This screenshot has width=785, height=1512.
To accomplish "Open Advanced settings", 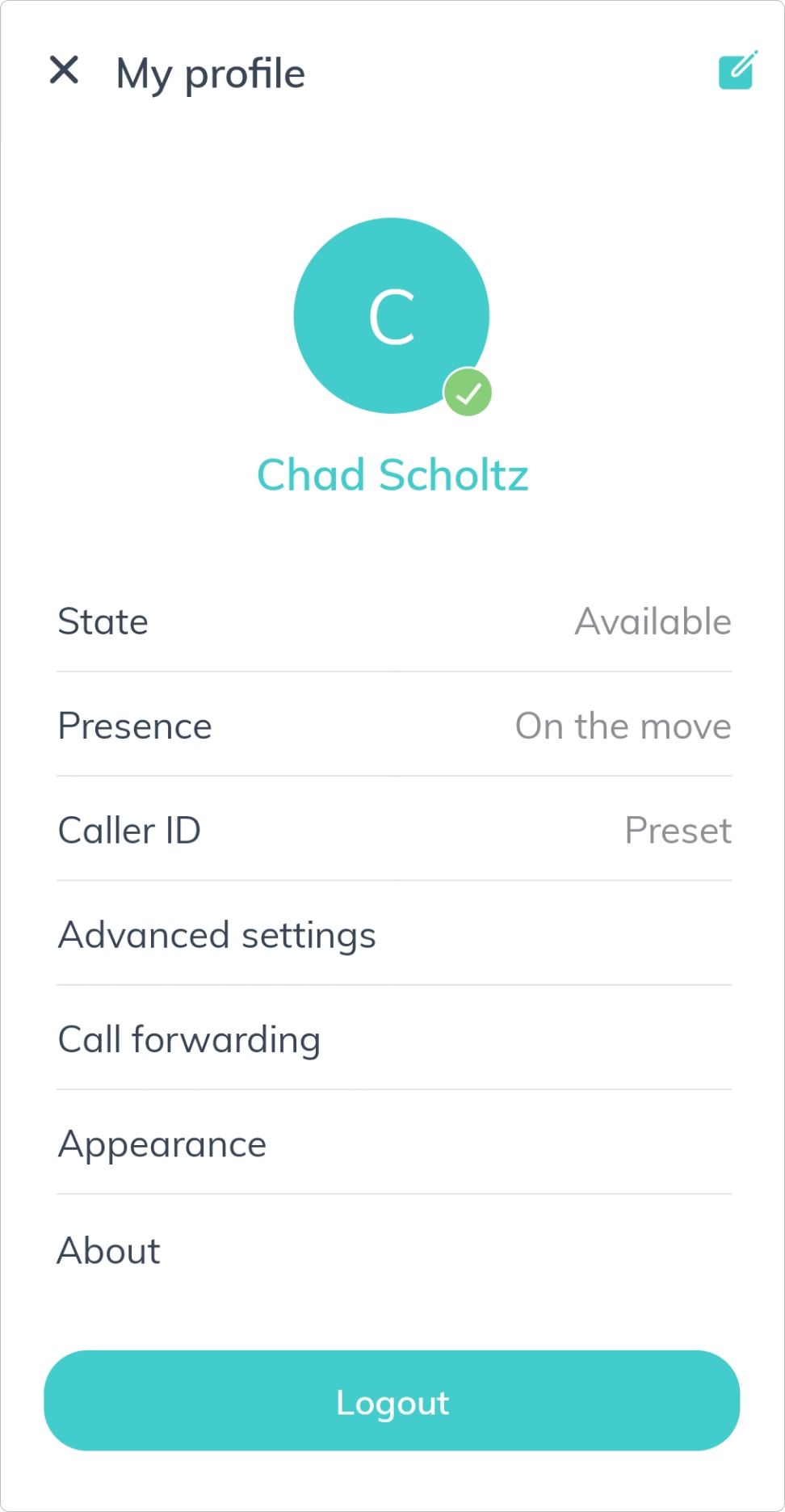I will [394, 935].
